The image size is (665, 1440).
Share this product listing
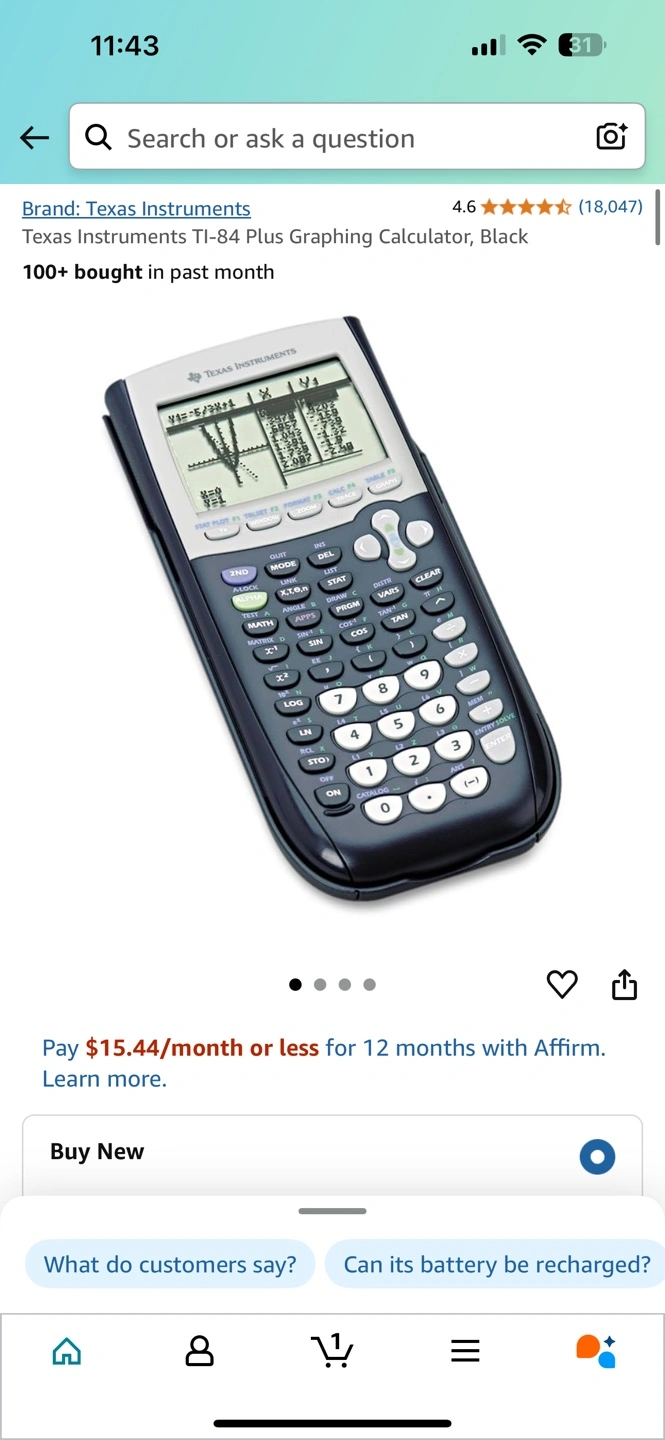624,984
